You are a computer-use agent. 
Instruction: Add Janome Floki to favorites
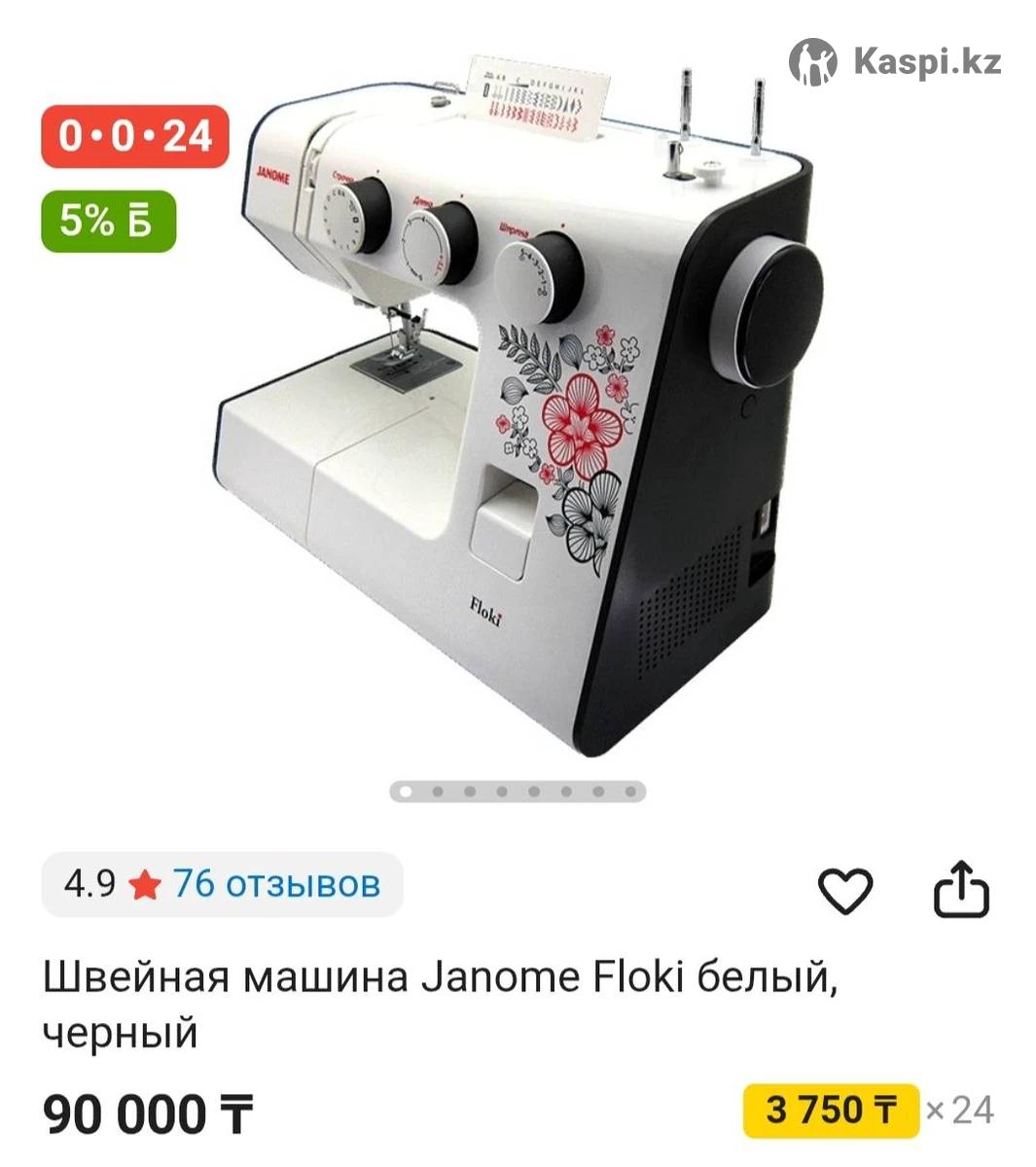tap(844, 890)
